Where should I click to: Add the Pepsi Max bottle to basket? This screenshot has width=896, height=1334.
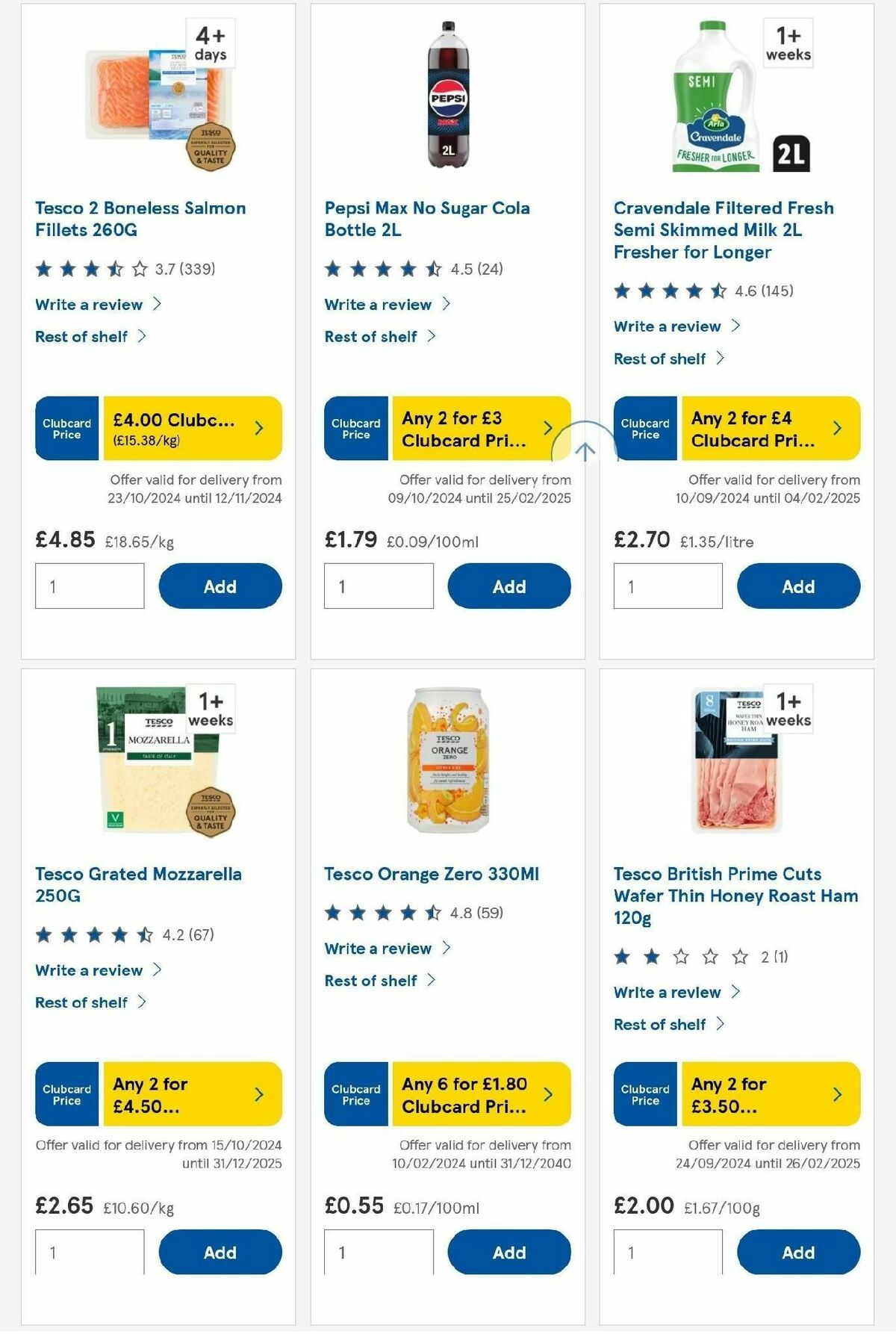(508, 586)
